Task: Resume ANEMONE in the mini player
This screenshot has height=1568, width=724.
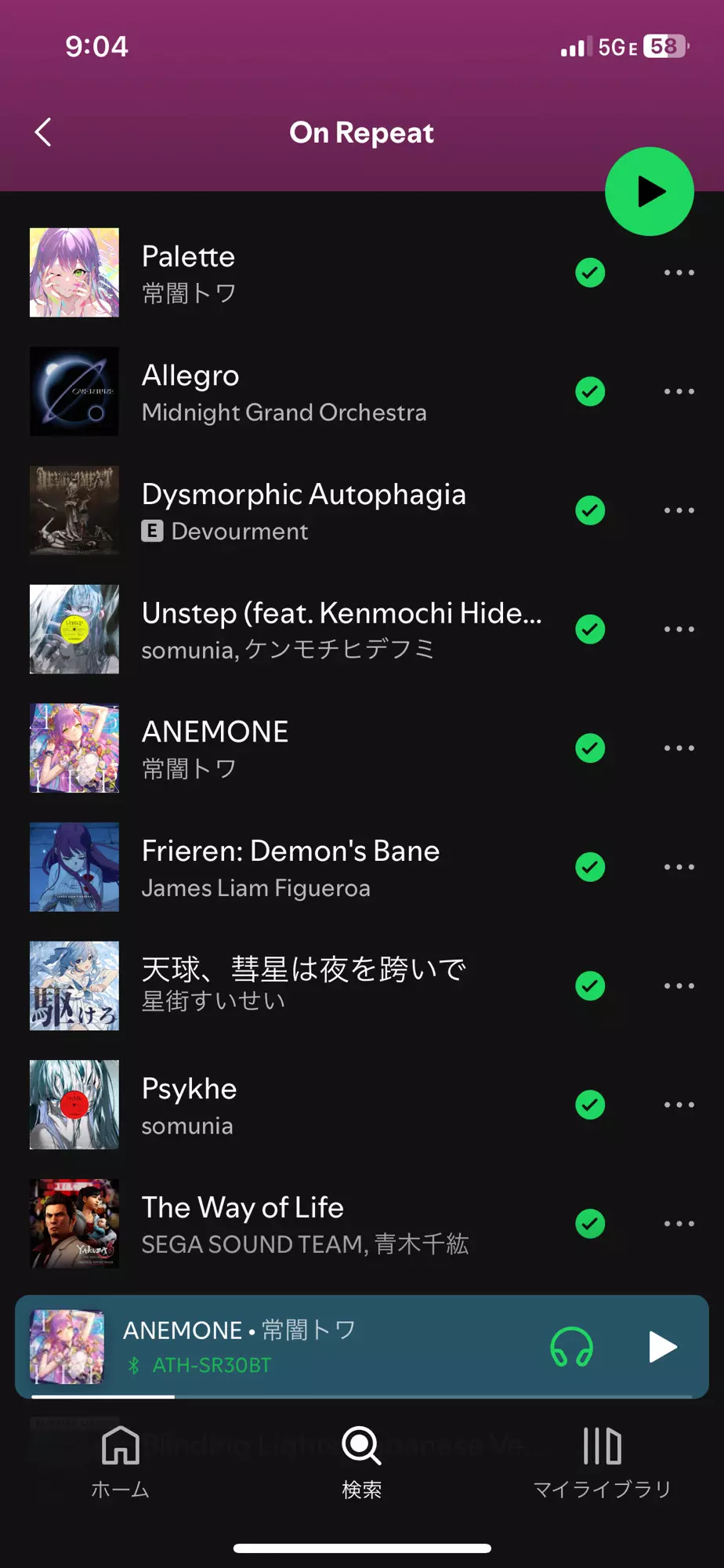Action: click(662, 1347)
